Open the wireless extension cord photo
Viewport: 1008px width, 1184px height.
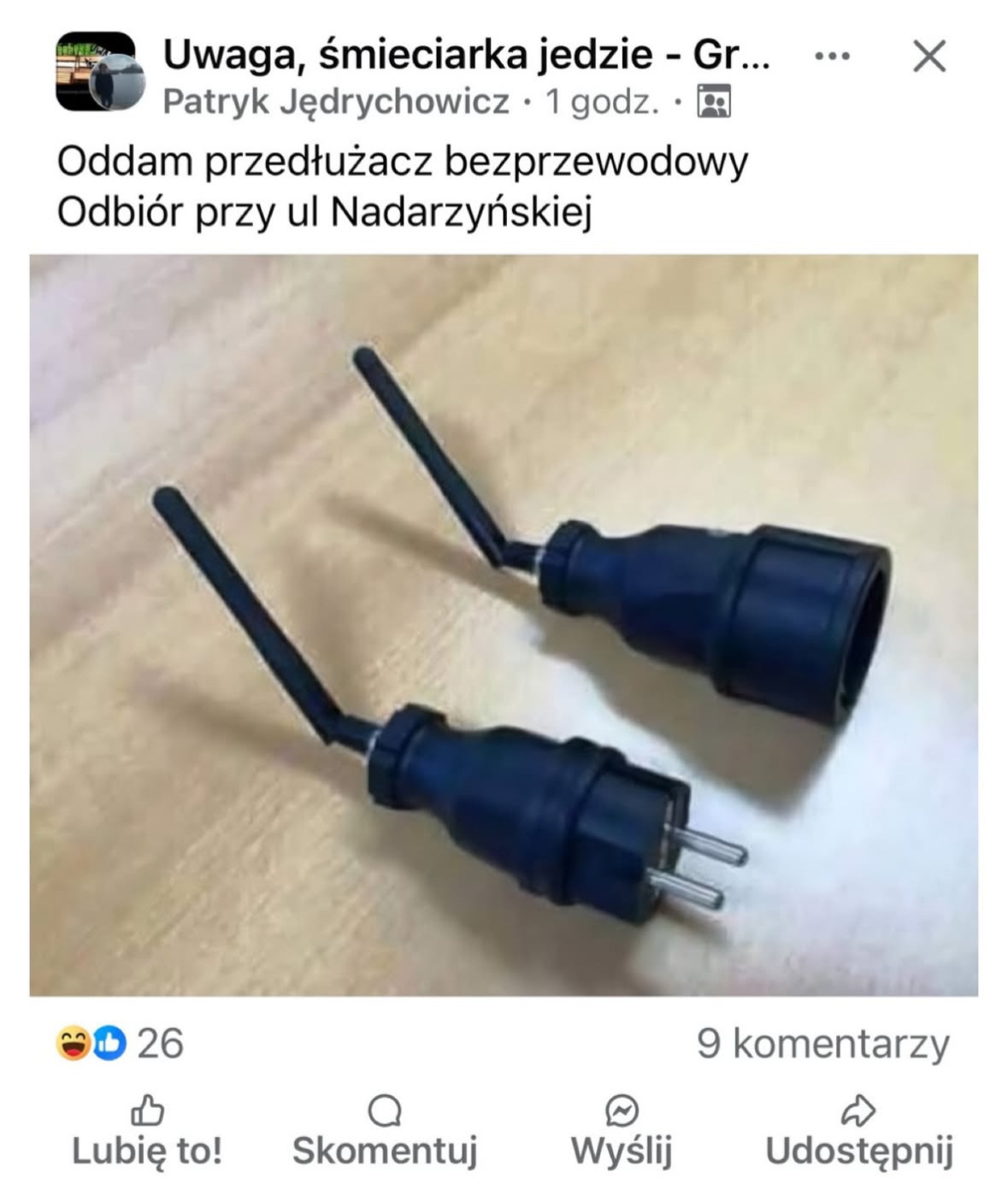[x=504, y=624]
